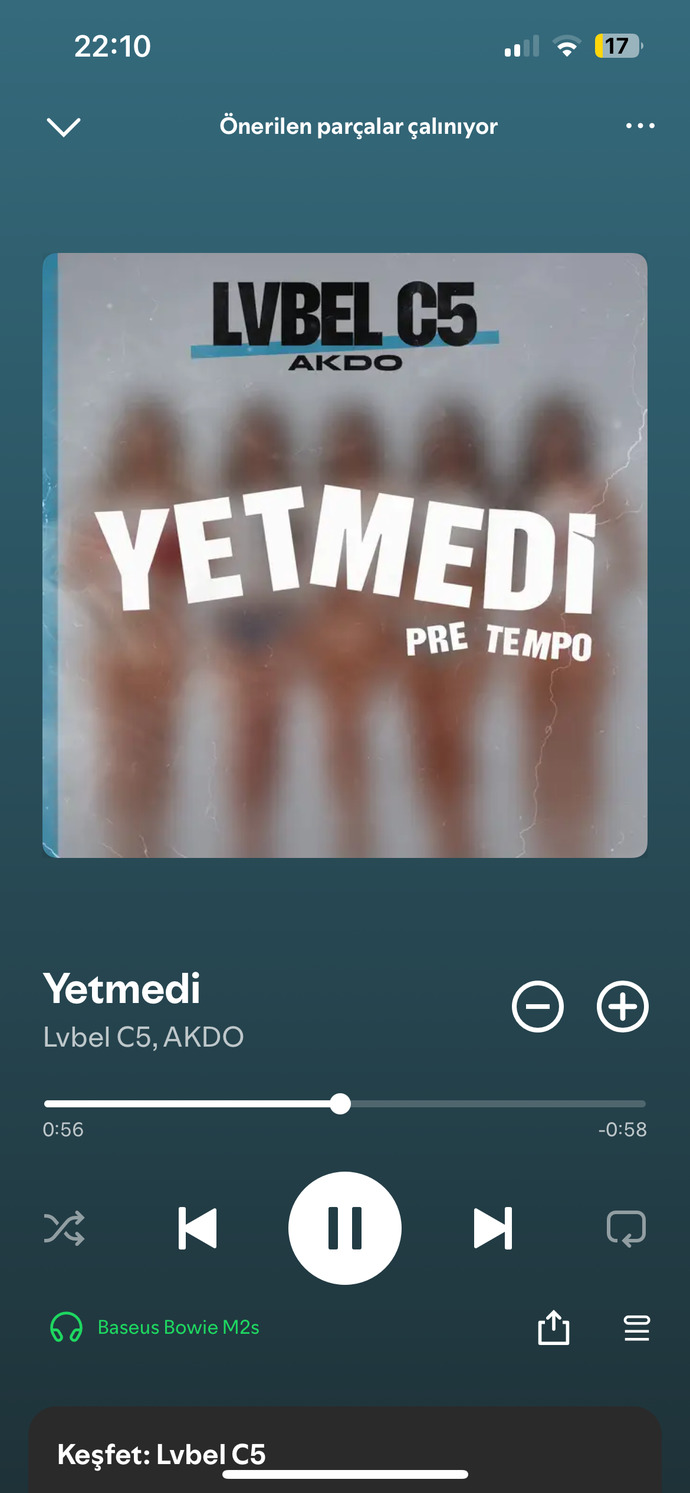Tap the playback progress bar to seek
Viewport: 690px width, 1493px height.
tap(345, 1104)
